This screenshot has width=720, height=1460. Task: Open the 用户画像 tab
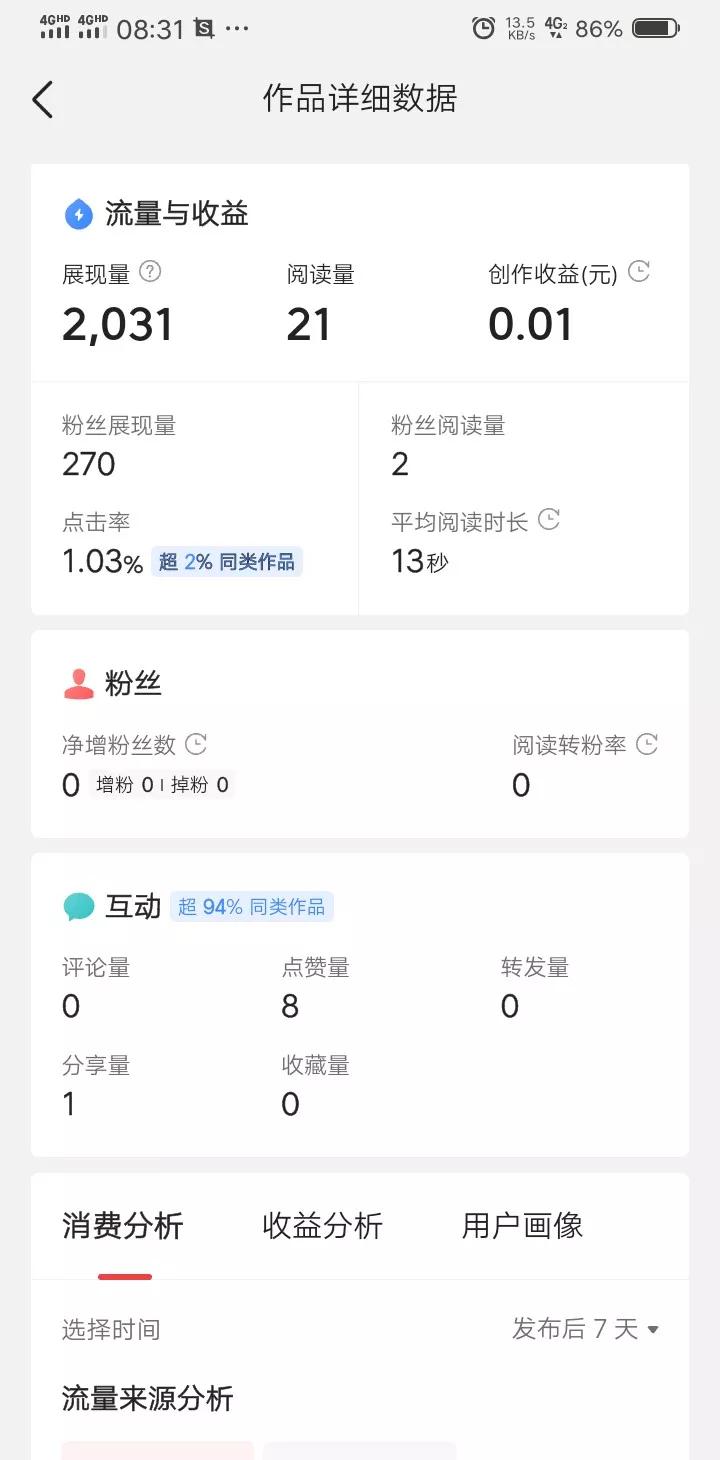tap(521, 1226)
